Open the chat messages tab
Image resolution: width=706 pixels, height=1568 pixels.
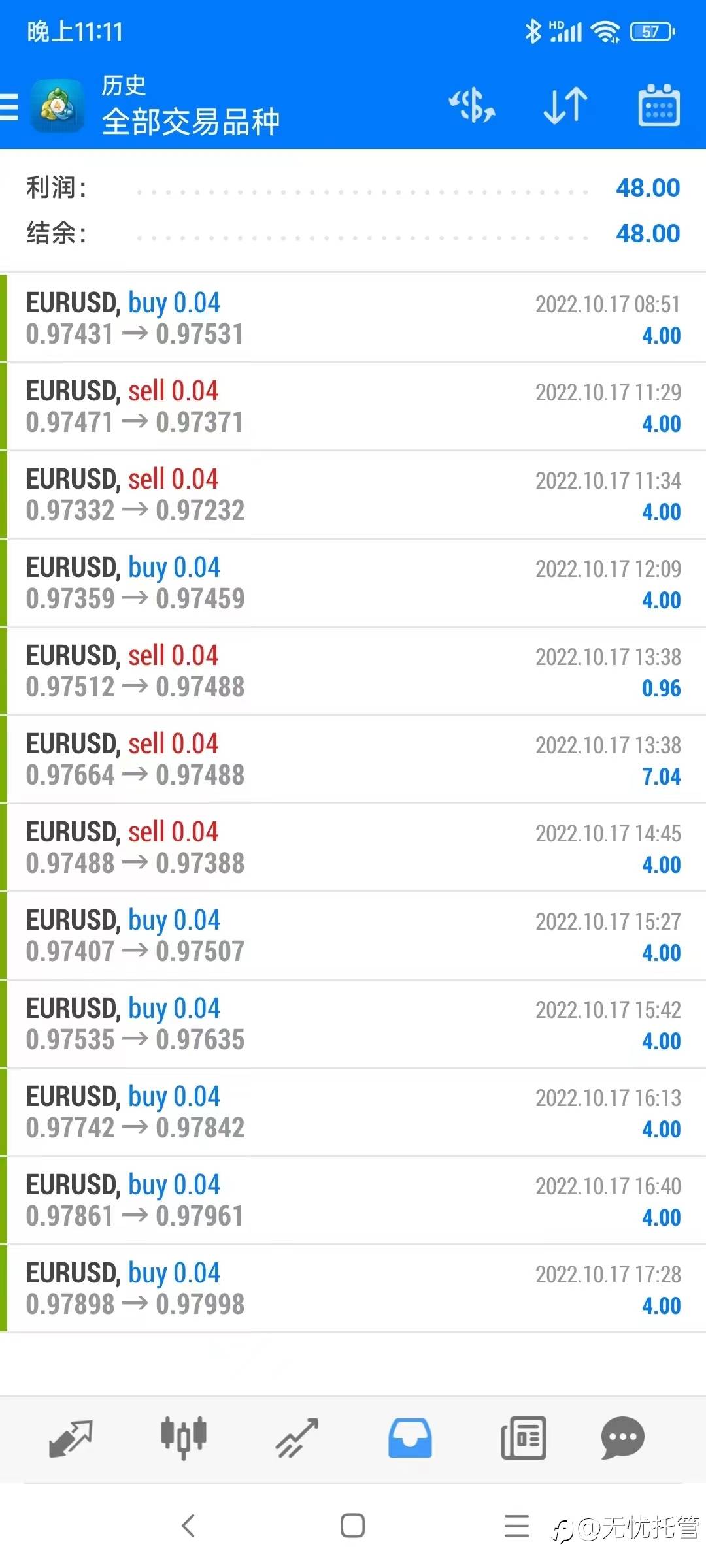point(622,1438)
